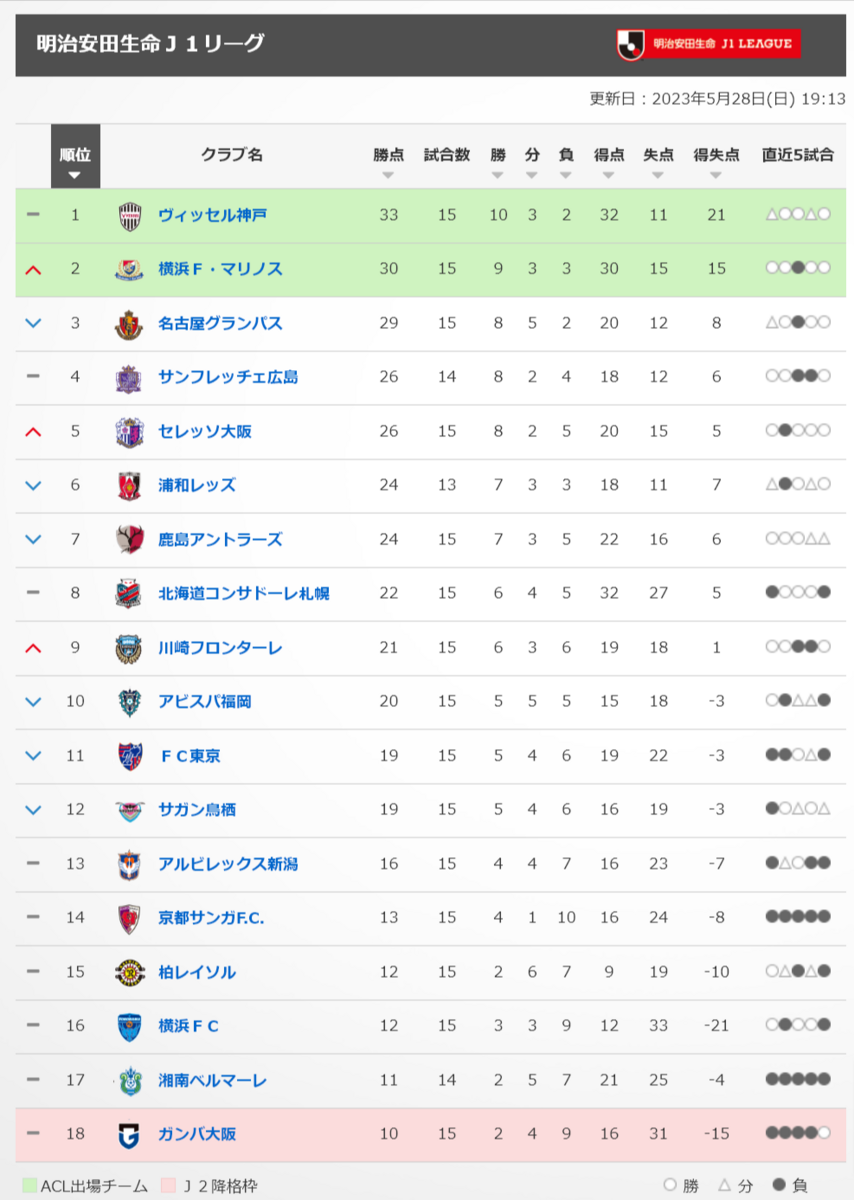This screenshot has width=854, height=1200.
Task: Open the 鹿島アントラーズ club link
Action: point(220,539)
